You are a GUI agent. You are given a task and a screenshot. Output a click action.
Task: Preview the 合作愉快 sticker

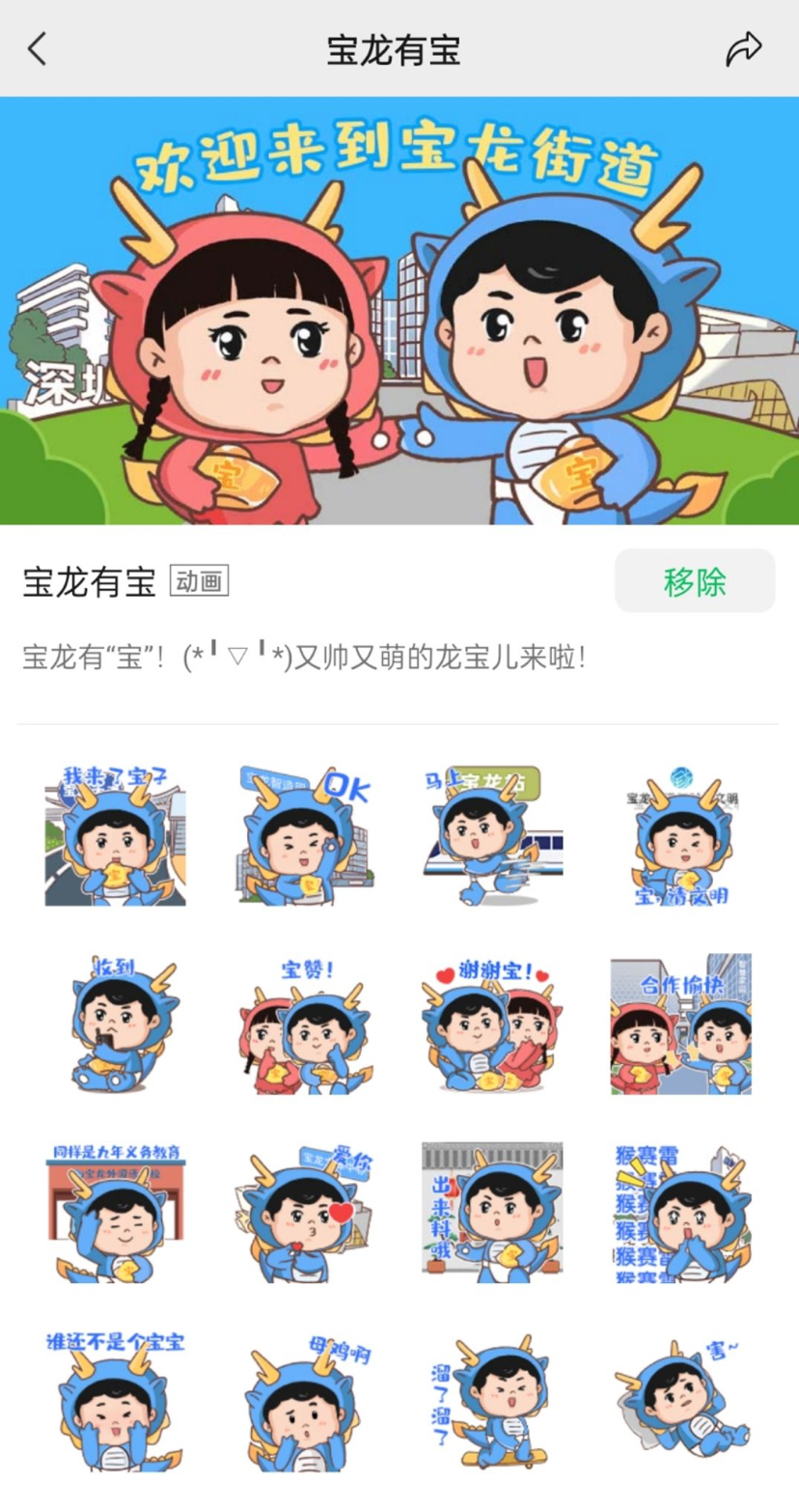(681, 1024)
